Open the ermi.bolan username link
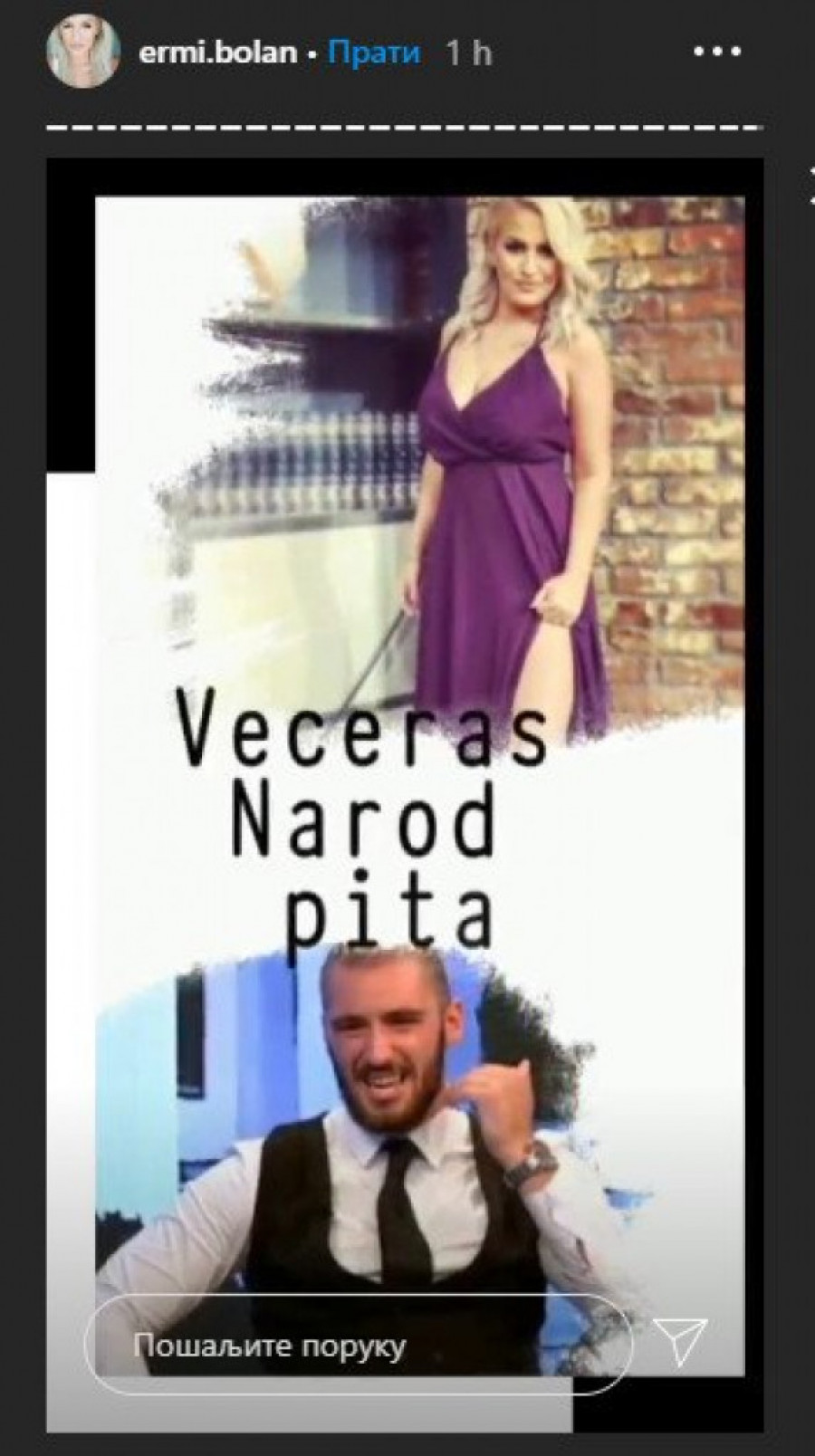 [x=217, y=53]
